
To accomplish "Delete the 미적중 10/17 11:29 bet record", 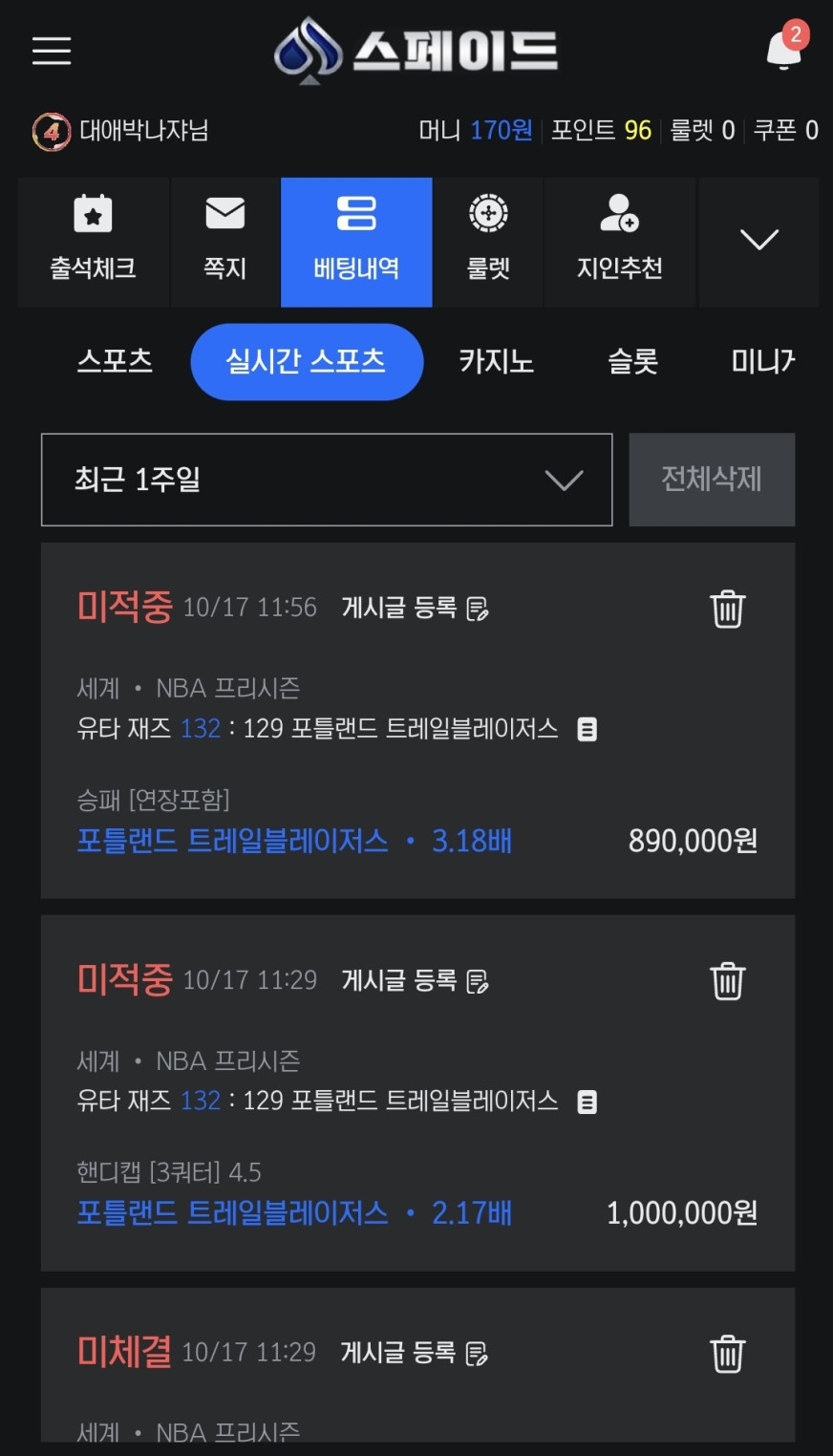I will pyautogui.click(x=727, y=981).
